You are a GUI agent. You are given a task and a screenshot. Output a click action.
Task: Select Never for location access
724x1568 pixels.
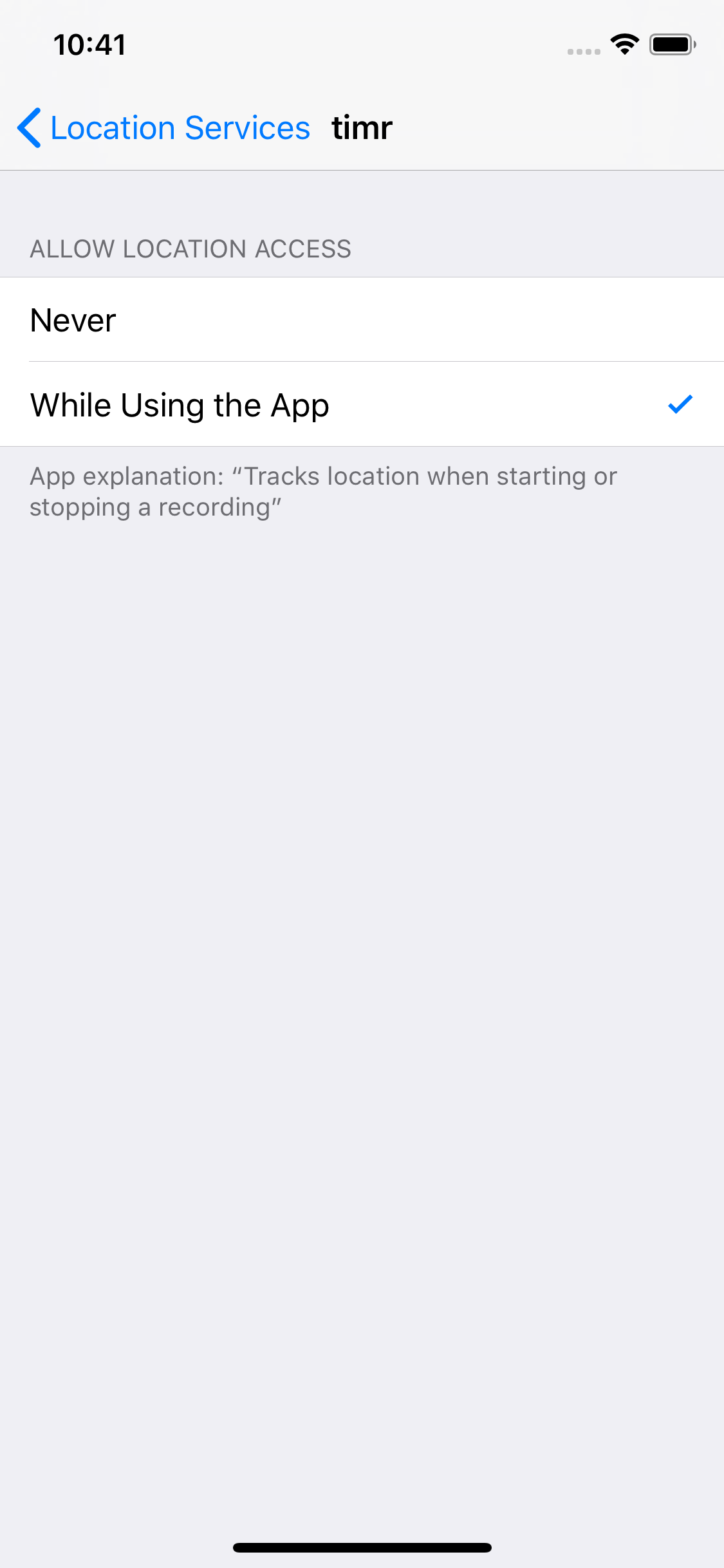362,320
